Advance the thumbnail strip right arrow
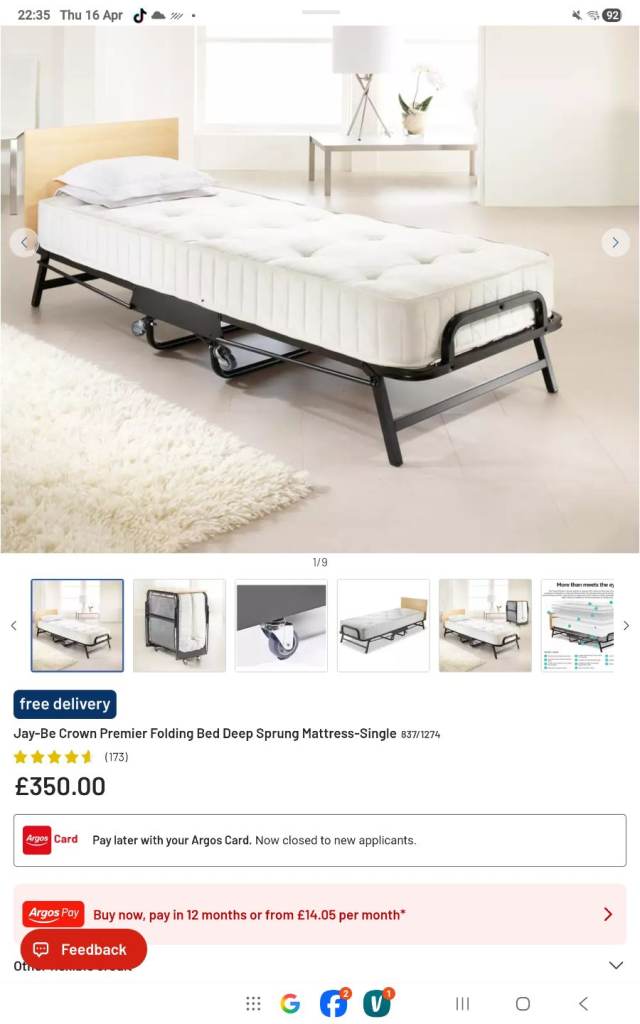This screenshot has height=1024, width=640. click(x=626, y=626)
